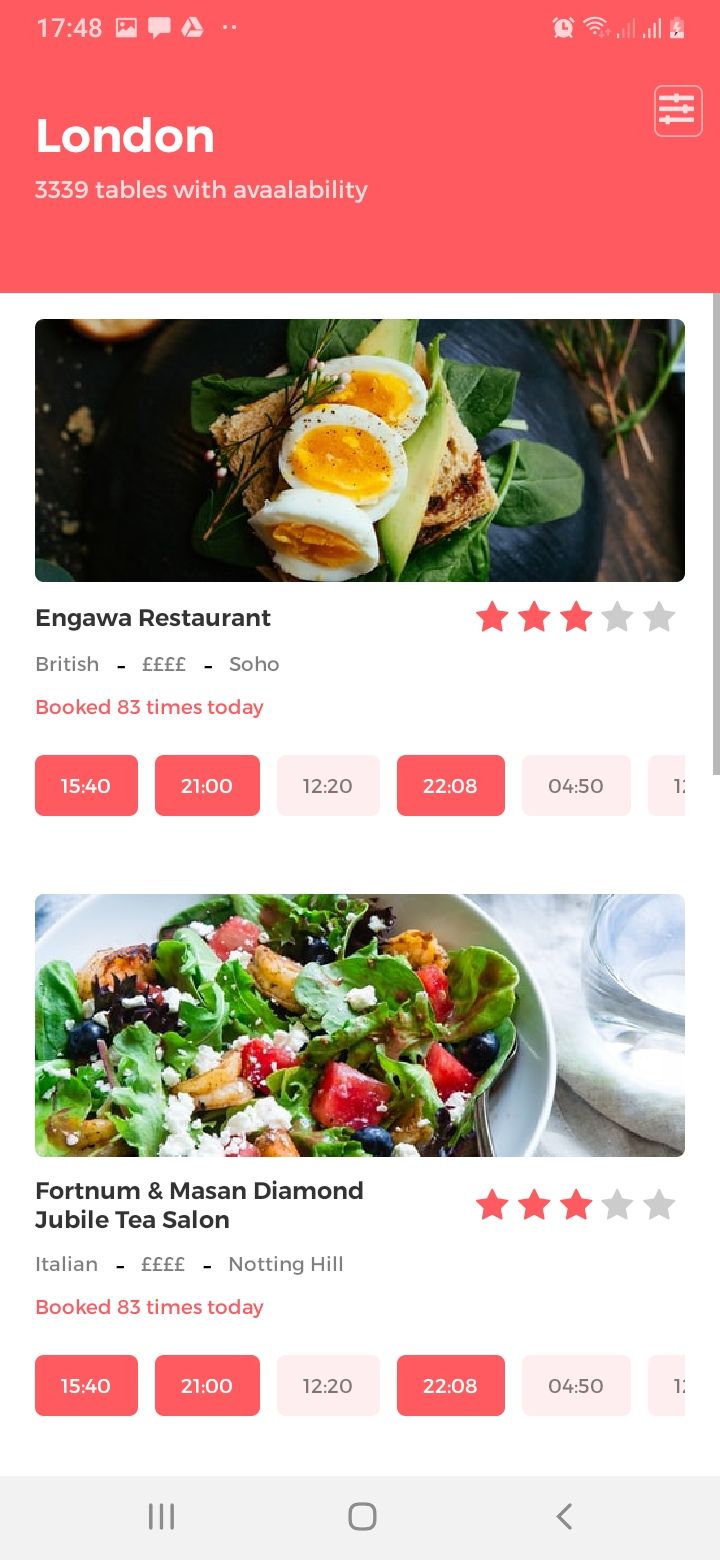Tap 04:50 slot under Engawa Restaurant

point(576,786)
